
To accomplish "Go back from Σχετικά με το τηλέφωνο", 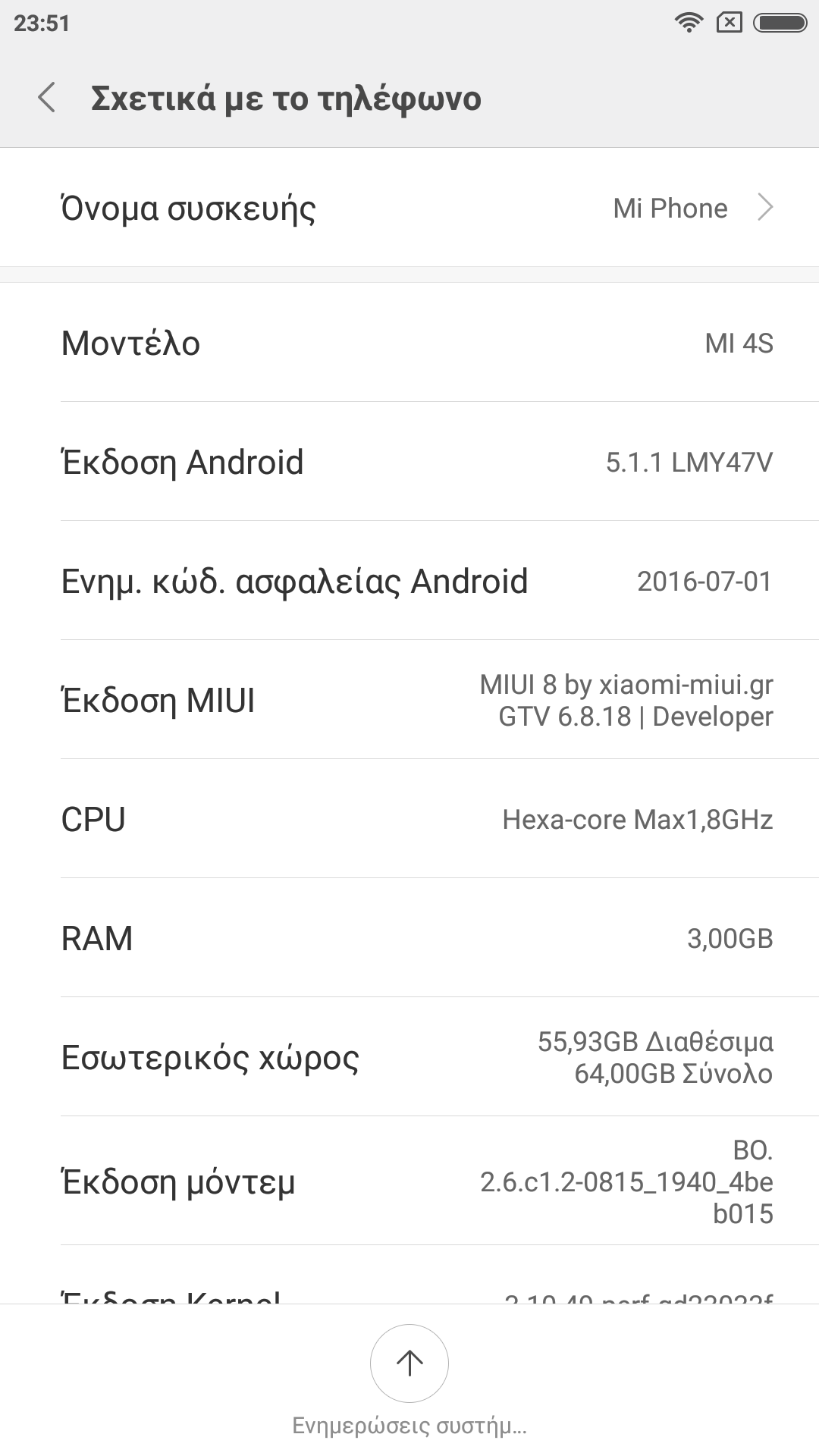I will tap(47, 99).
